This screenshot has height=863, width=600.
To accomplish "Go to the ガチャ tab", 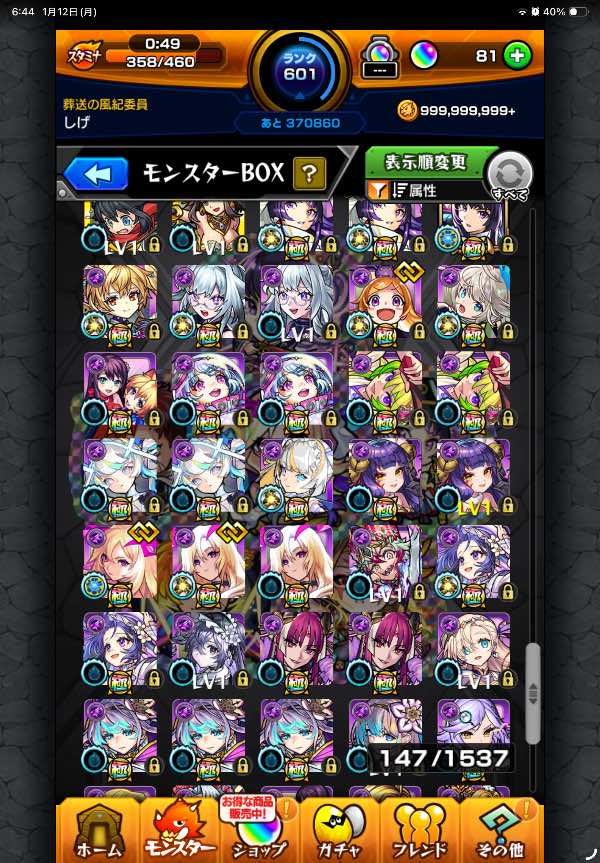I will tap(339, 830).
